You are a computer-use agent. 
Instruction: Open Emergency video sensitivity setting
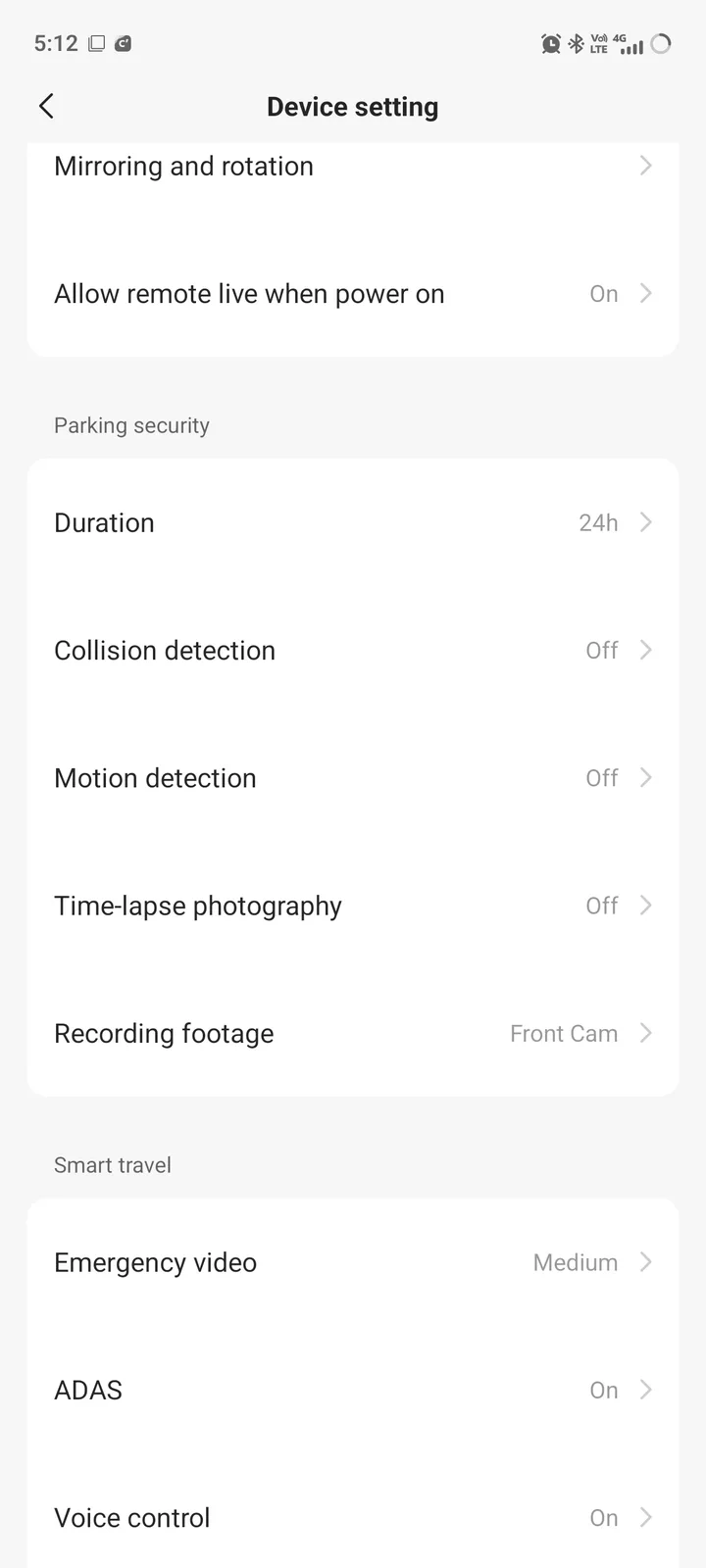[x=352, y=1263]
